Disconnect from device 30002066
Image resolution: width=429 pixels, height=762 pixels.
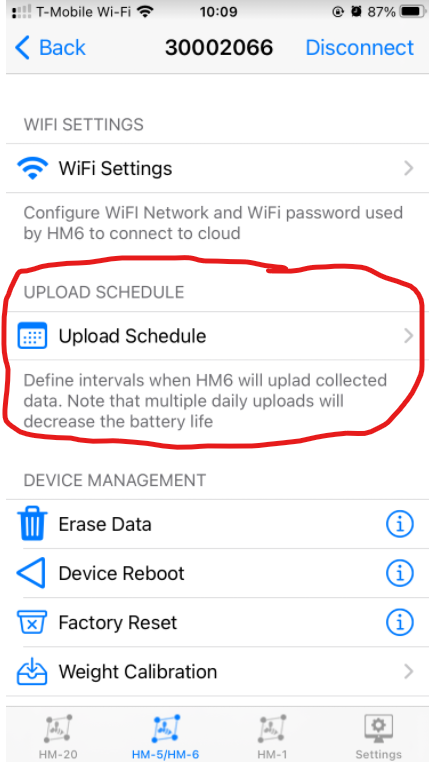(x=360, y=48)
